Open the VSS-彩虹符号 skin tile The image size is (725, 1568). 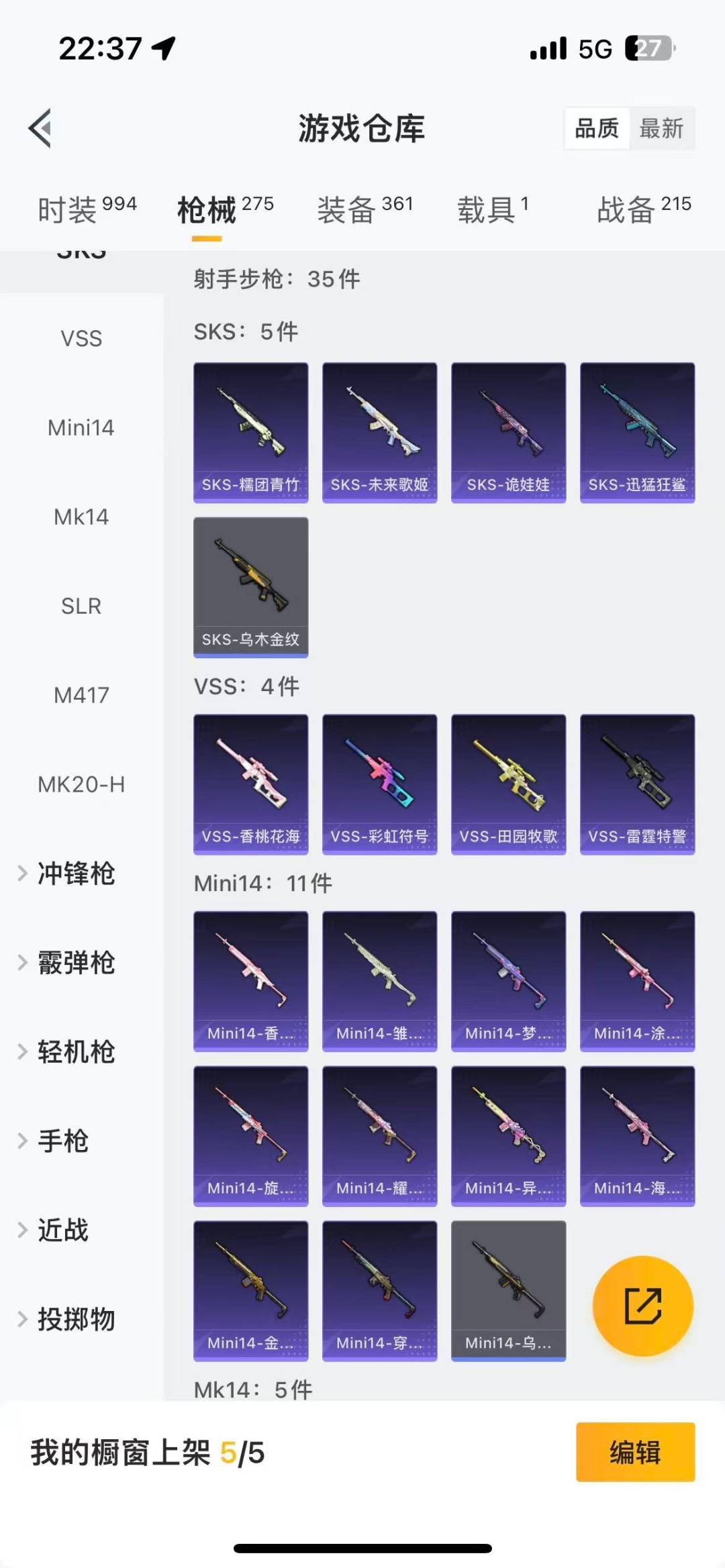pos(379,784)
